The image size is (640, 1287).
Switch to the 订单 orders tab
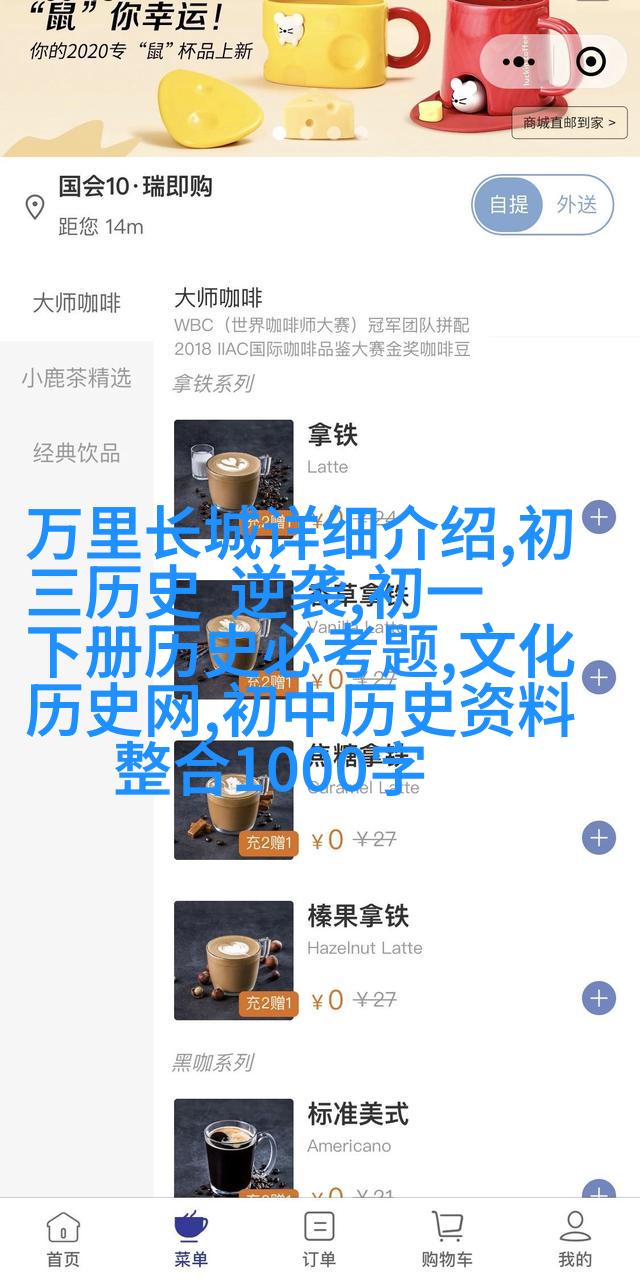point(319,1240)
